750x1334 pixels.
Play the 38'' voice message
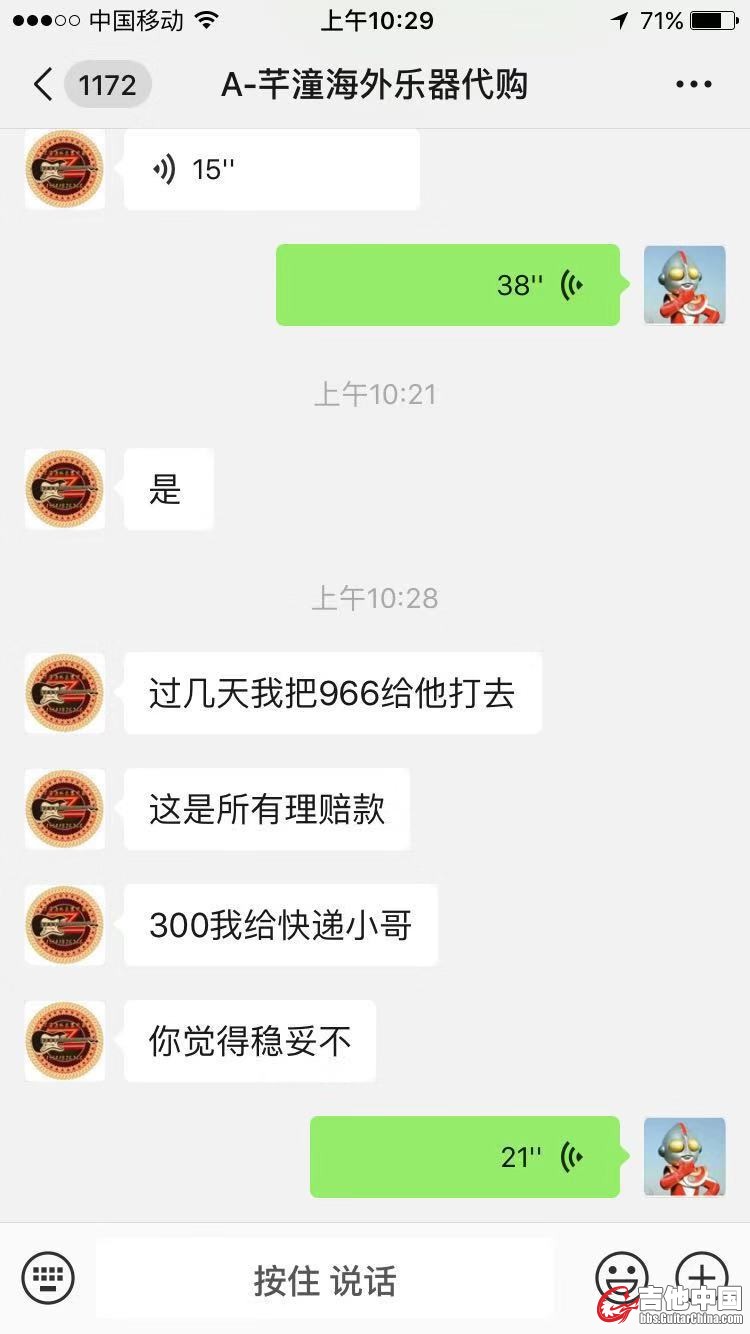(448, 285)
